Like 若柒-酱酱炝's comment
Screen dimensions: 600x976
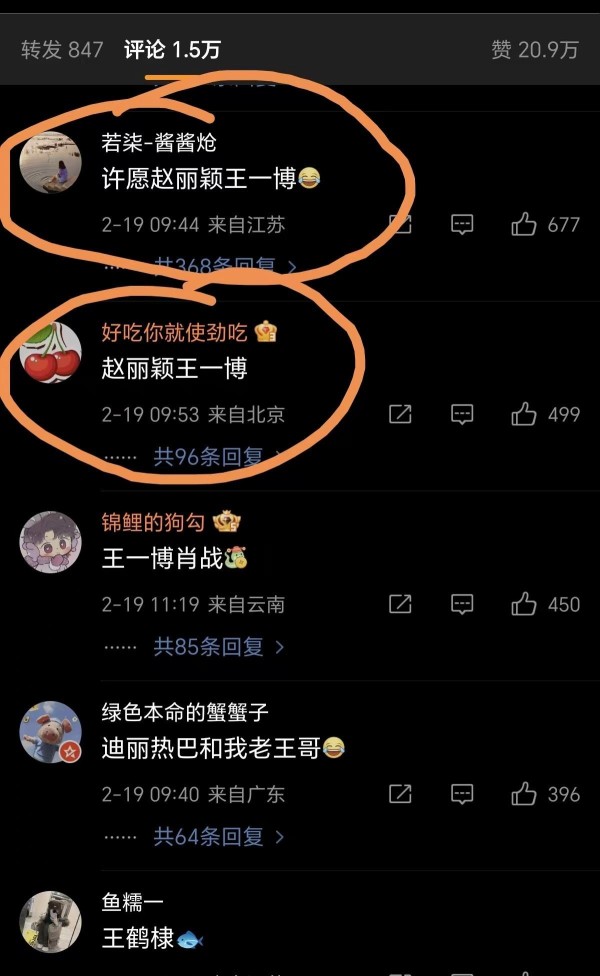click(524, 225)
